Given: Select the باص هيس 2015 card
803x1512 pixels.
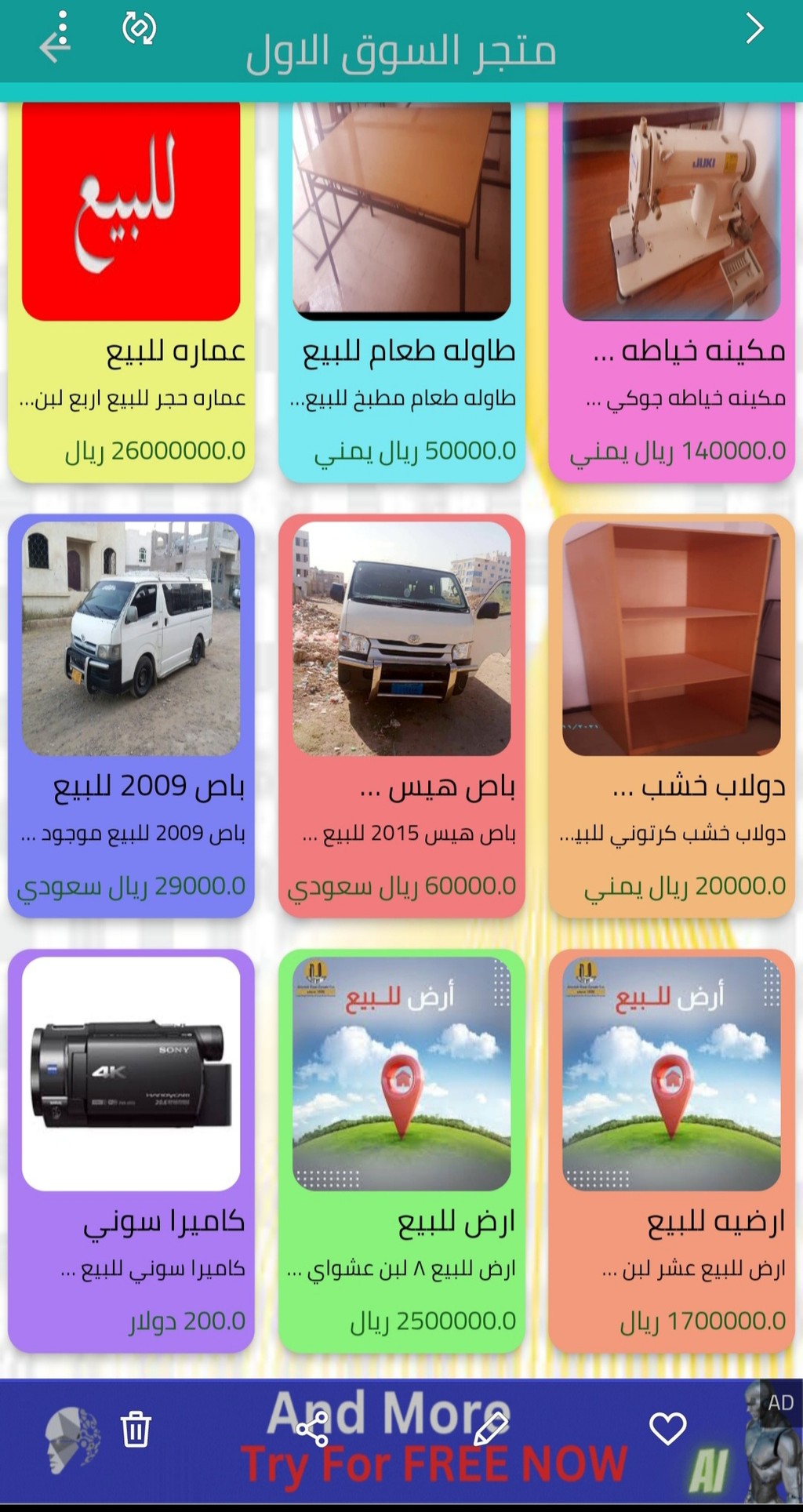Looking at the screenshot, I should [x=401, y=715].
